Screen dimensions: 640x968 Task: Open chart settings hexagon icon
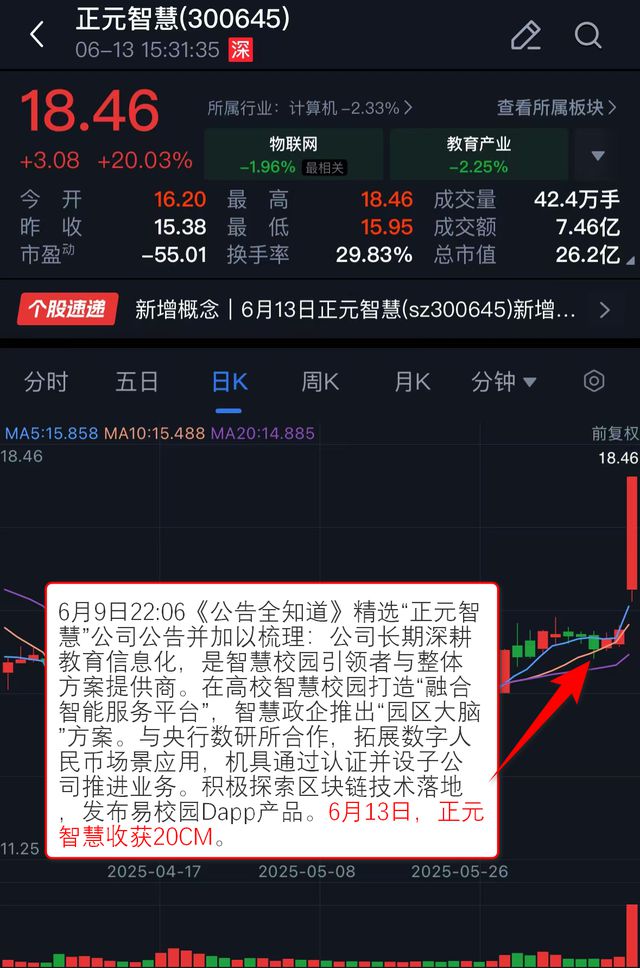click(x=594, y=381)
